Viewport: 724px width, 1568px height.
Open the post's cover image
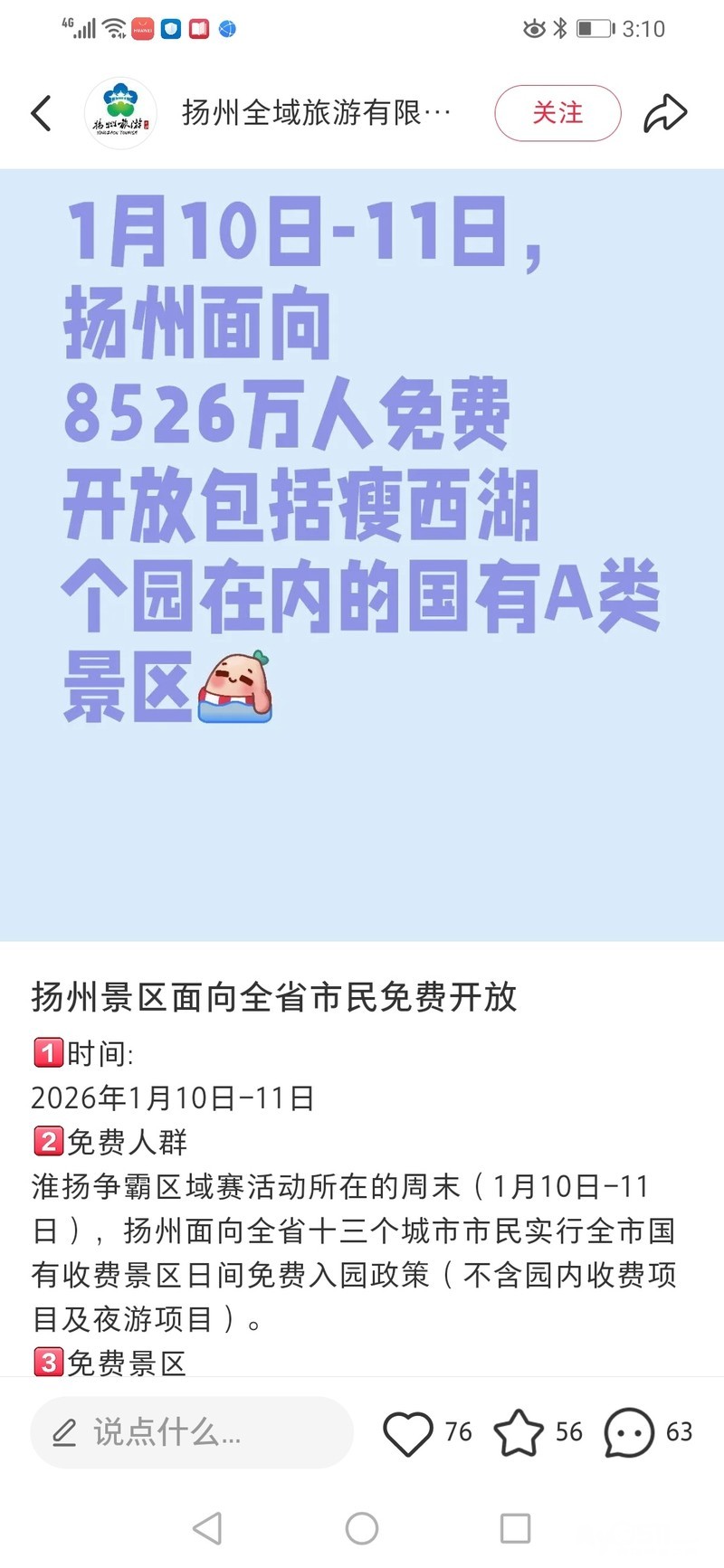coord(362,555)
